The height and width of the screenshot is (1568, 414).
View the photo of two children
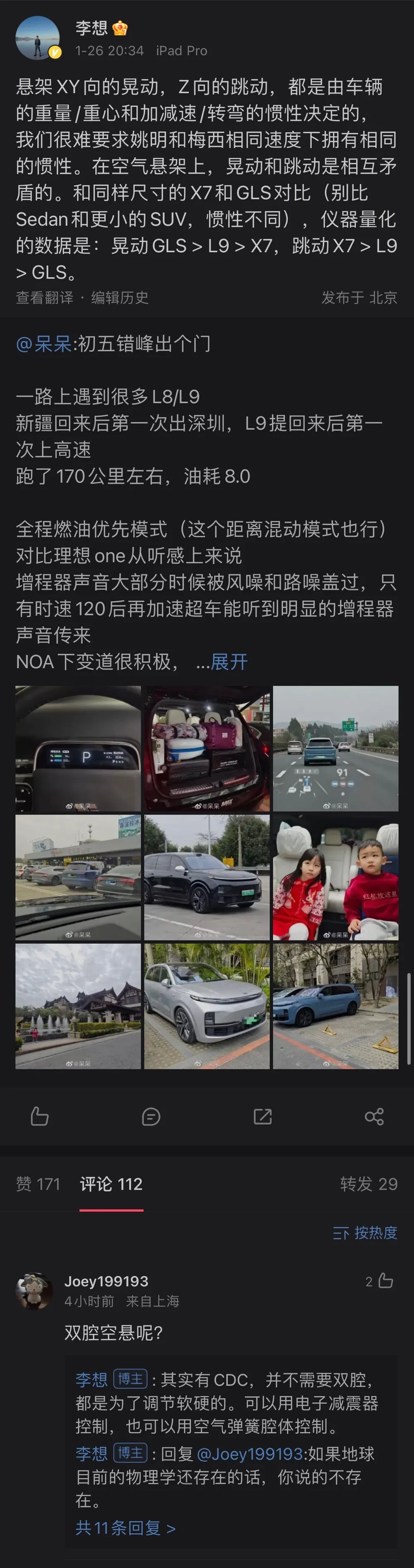coord(335,877)
